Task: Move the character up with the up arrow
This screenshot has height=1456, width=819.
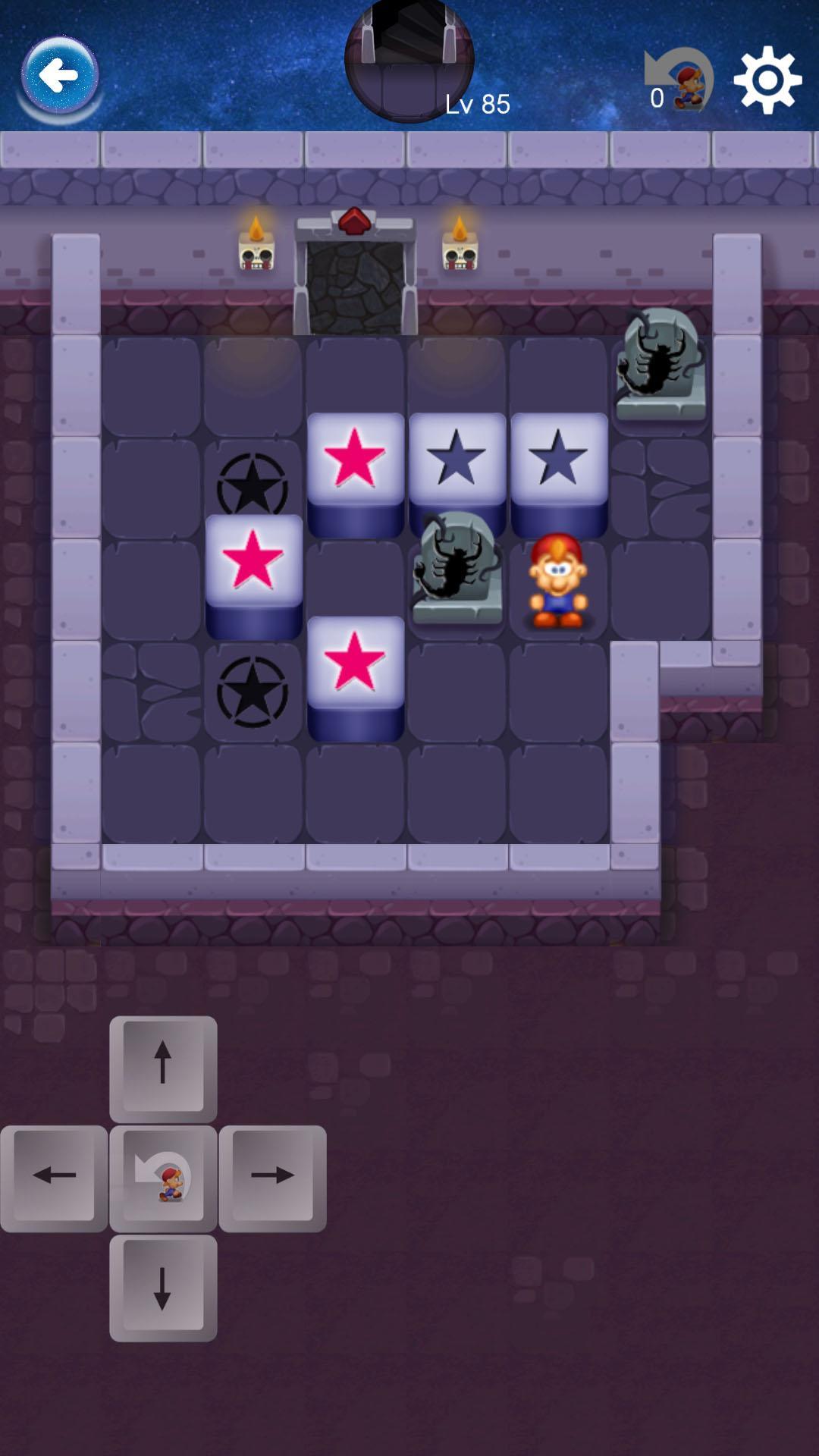Action: pyautogui.click(x=163, y=1068)
